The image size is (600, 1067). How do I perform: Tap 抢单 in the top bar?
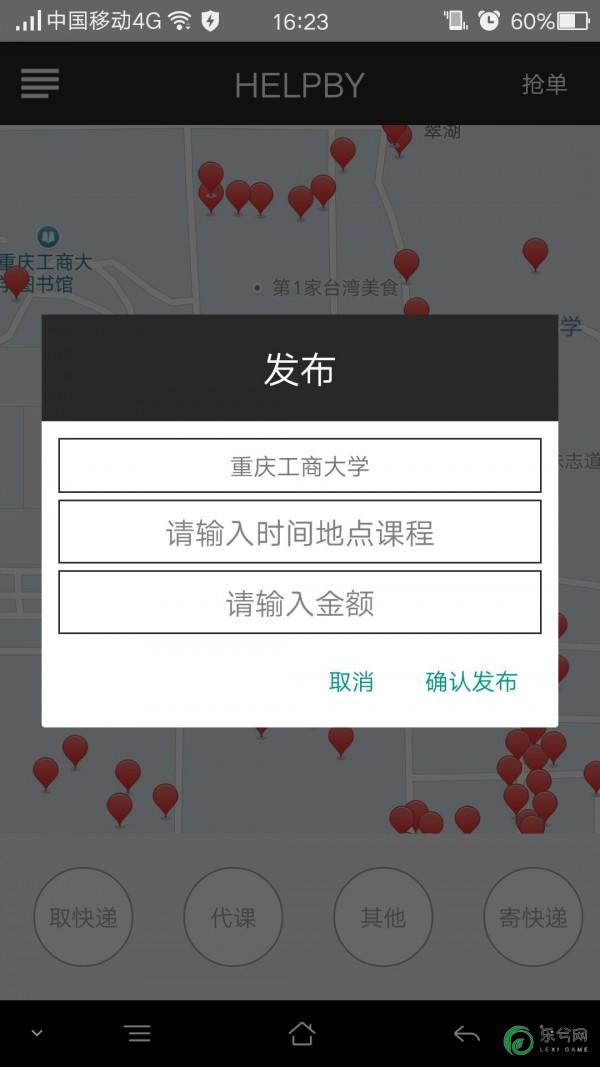[544, 84]
